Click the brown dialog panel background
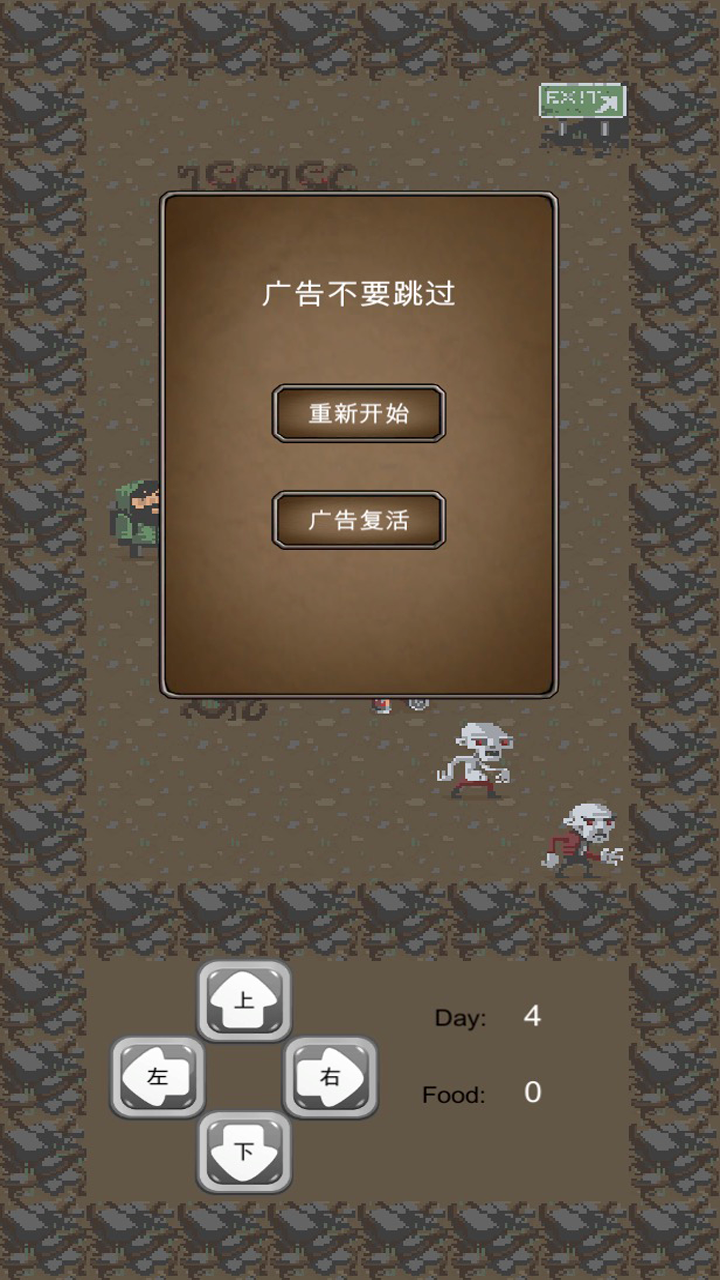 point(358,620)
